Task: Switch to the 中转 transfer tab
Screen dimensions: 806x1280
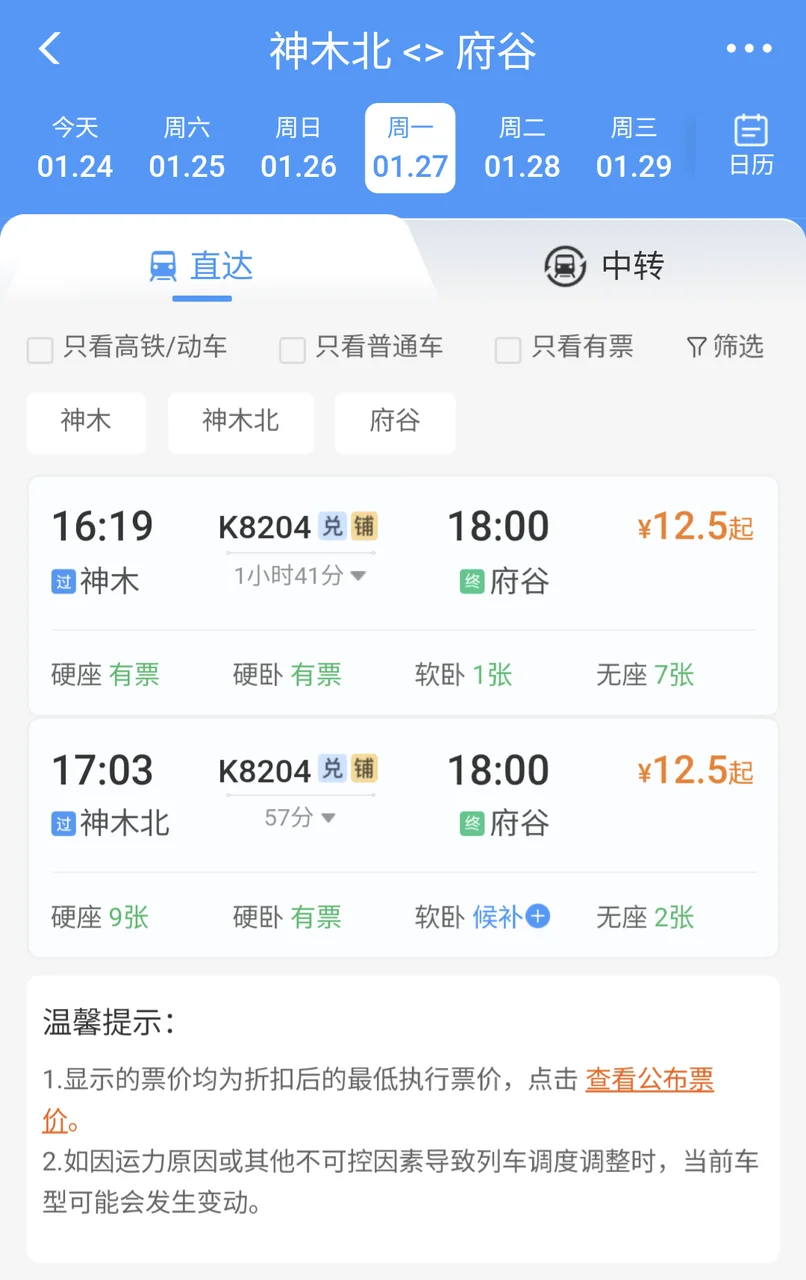Action: (x=604, y=266)
